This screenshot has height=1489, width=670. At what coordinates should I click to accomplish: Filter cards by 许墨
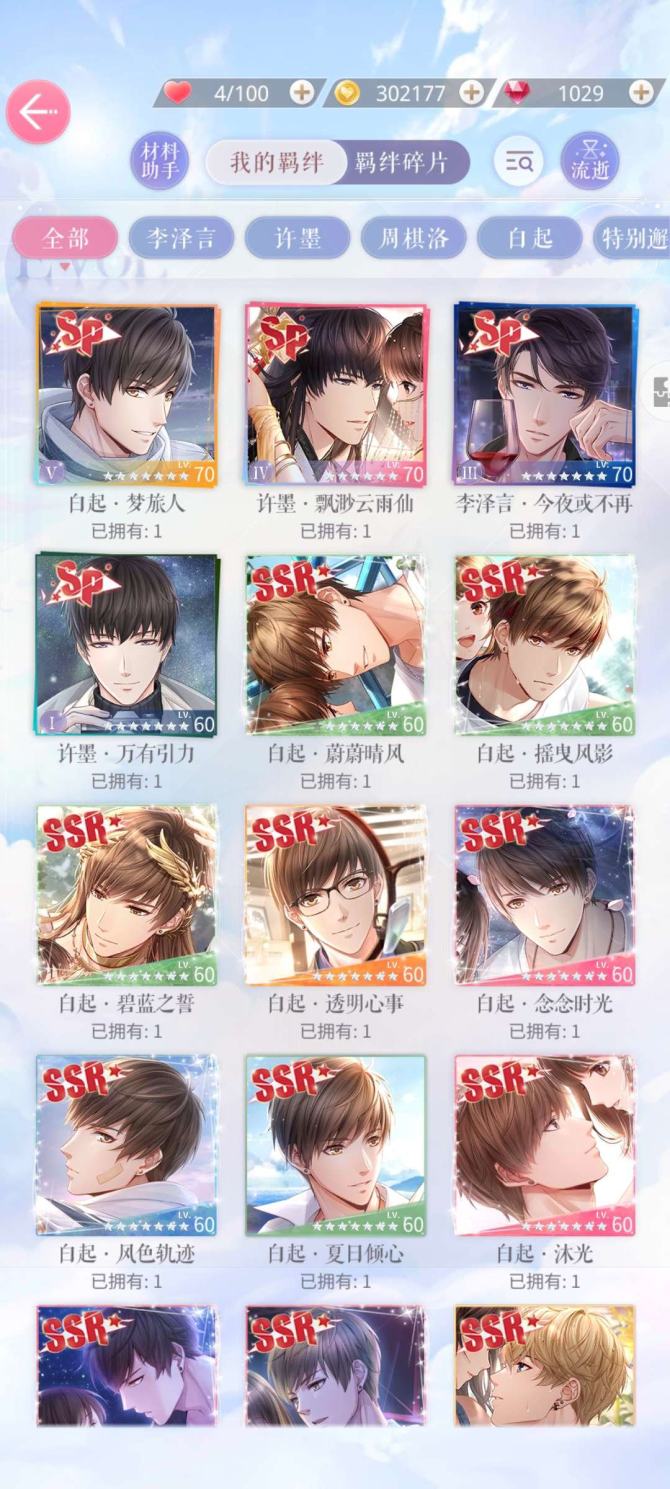click(x=297, y=239)
